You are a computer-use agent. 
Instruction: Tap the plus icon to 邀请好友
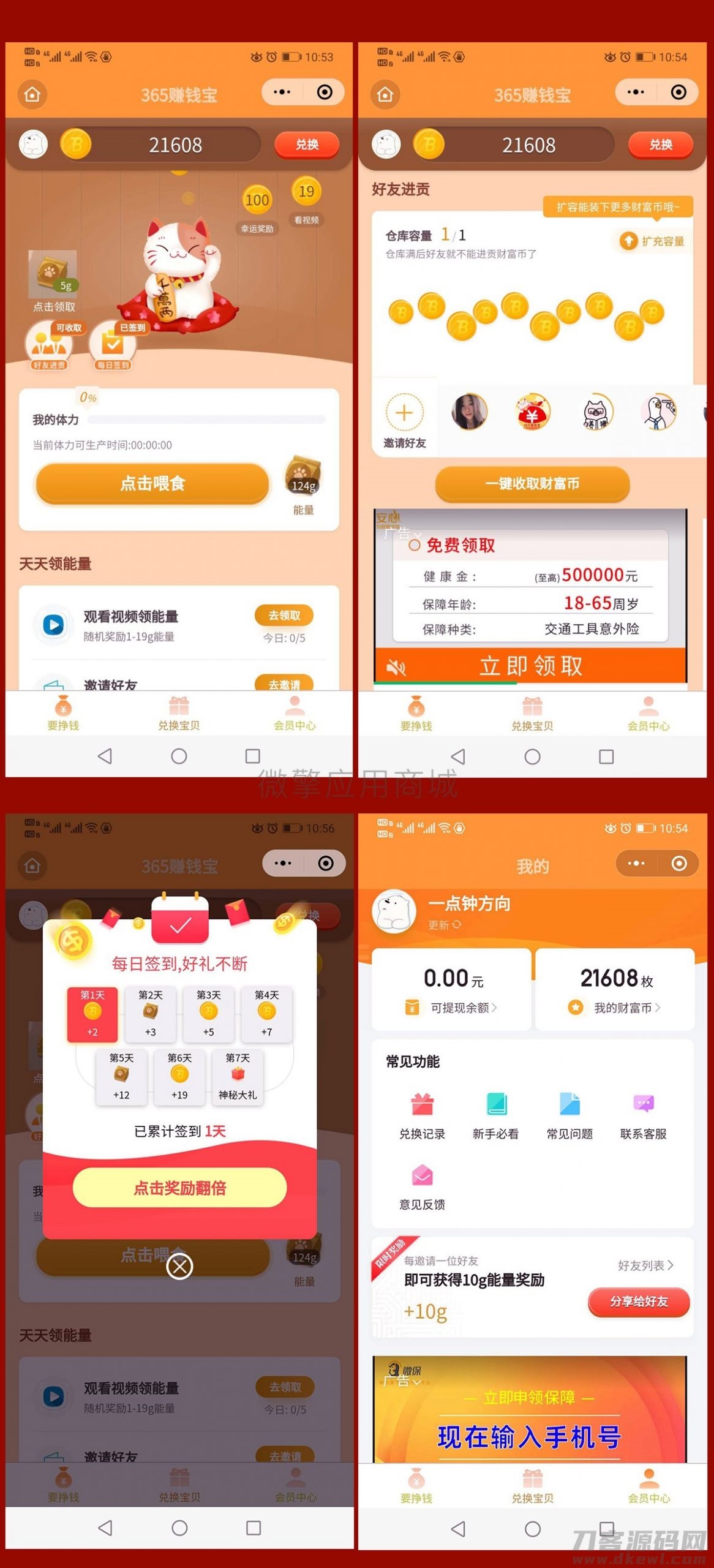[x=404, y=413]
